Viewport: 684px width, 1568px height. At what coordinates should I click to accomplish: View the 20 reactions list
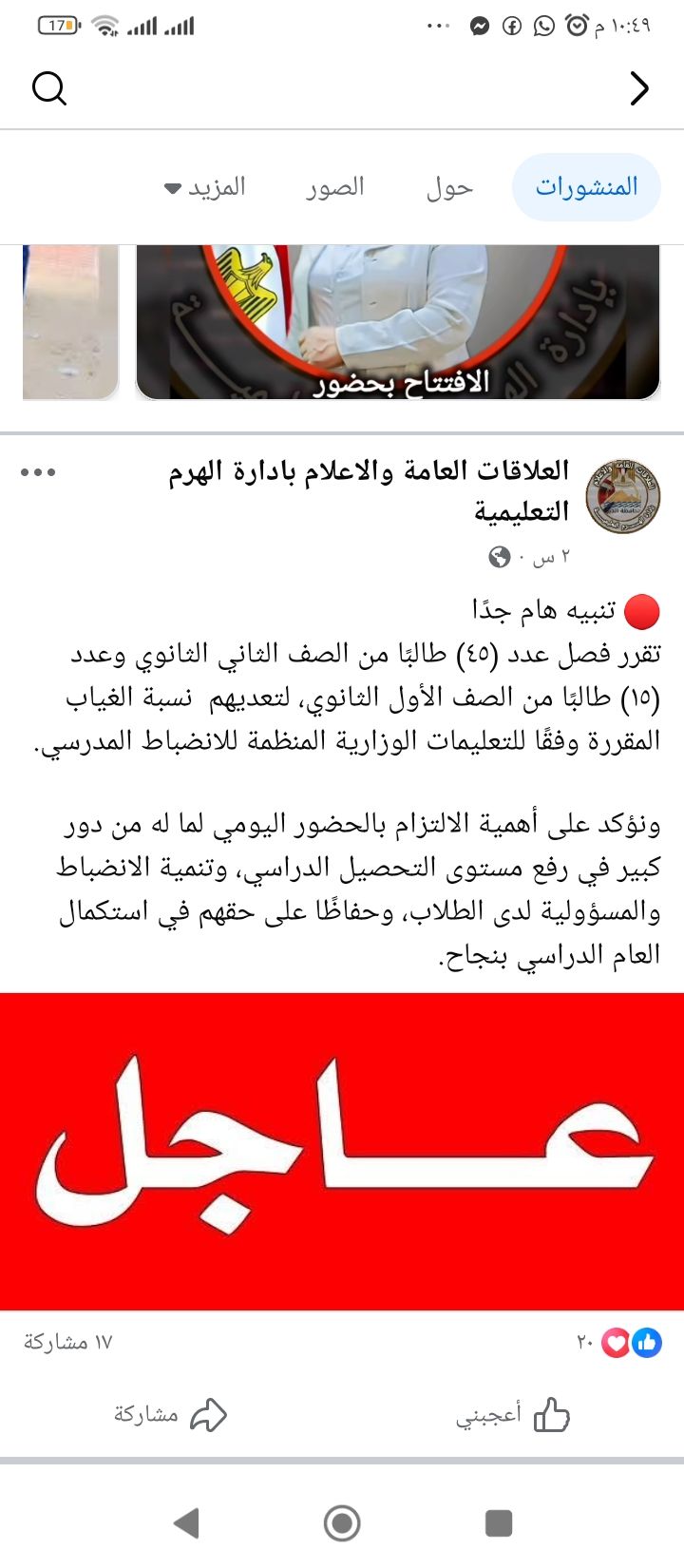tap(619, 1342)
